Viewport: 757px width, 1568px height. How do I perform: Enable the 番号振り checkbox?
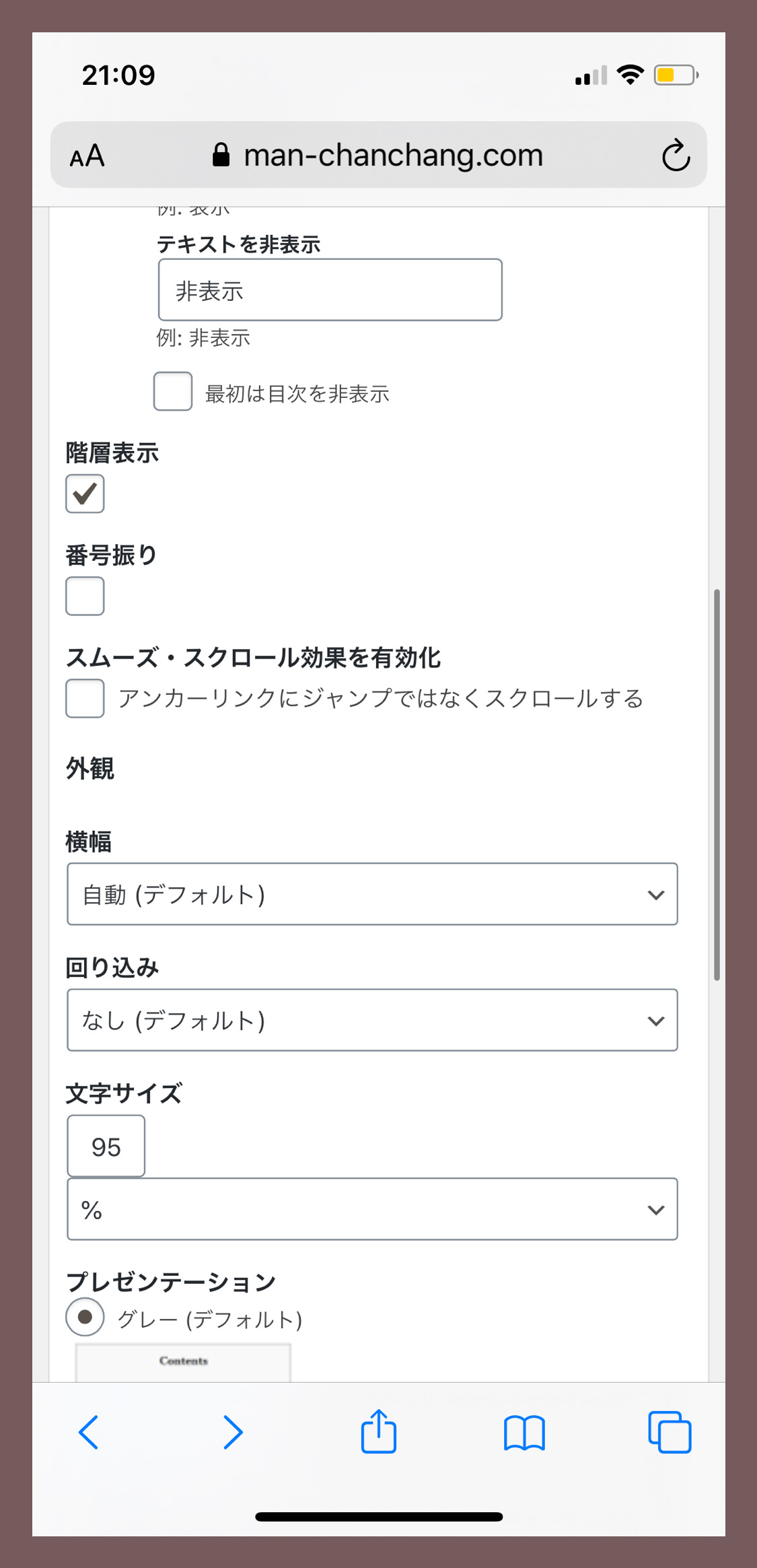(x=85, y=596)
